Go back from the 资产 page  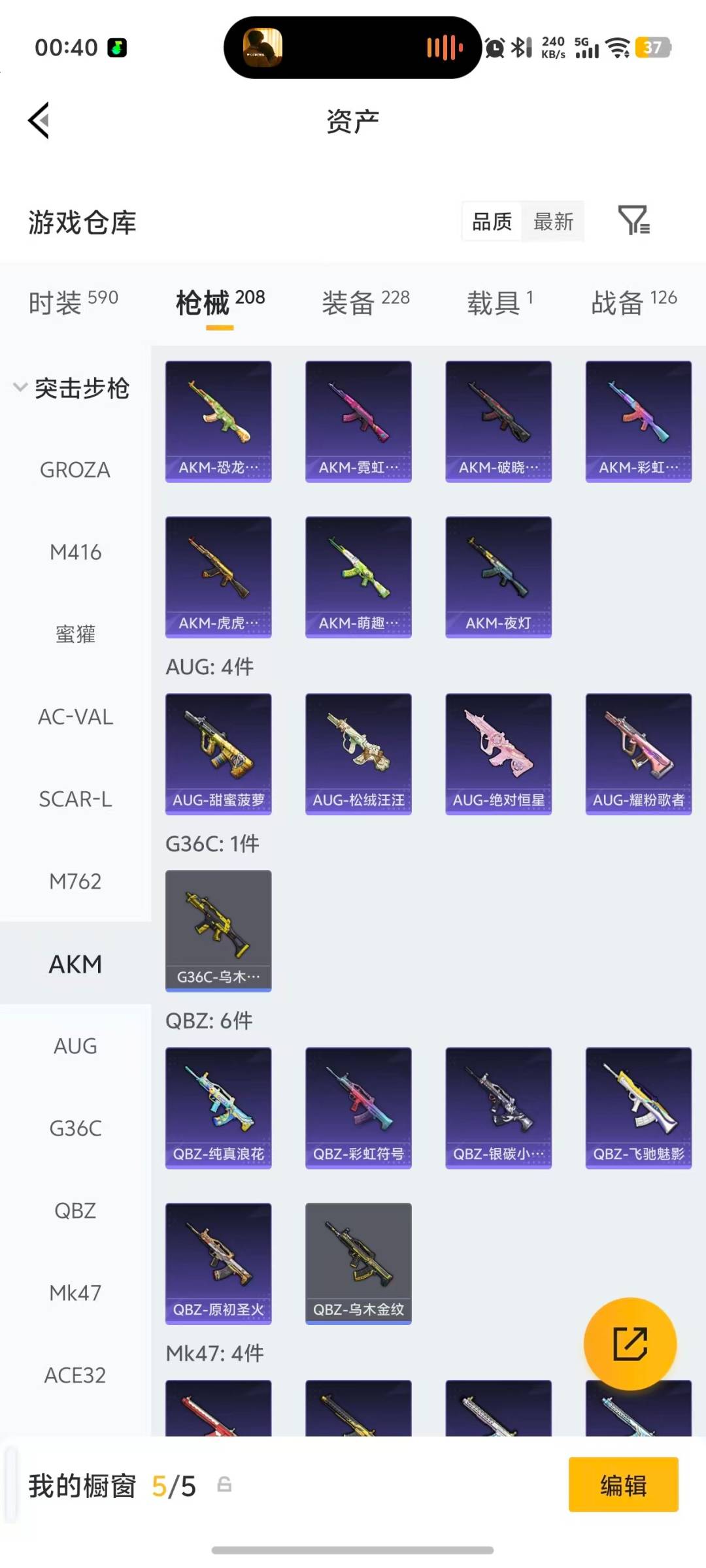pos(39,120)
